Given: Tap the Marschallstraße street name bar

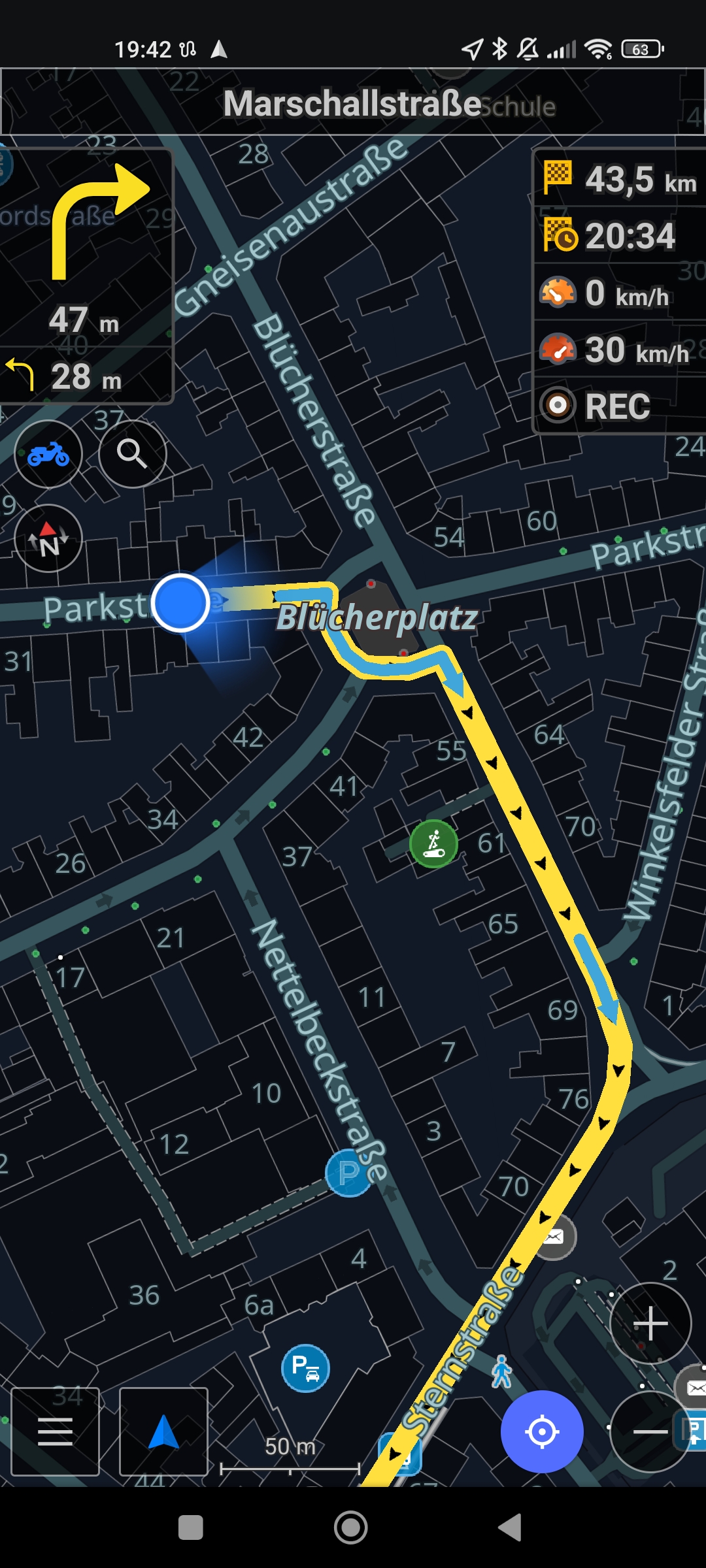Looking at the screenshot, I should click(x=353, y=102).
